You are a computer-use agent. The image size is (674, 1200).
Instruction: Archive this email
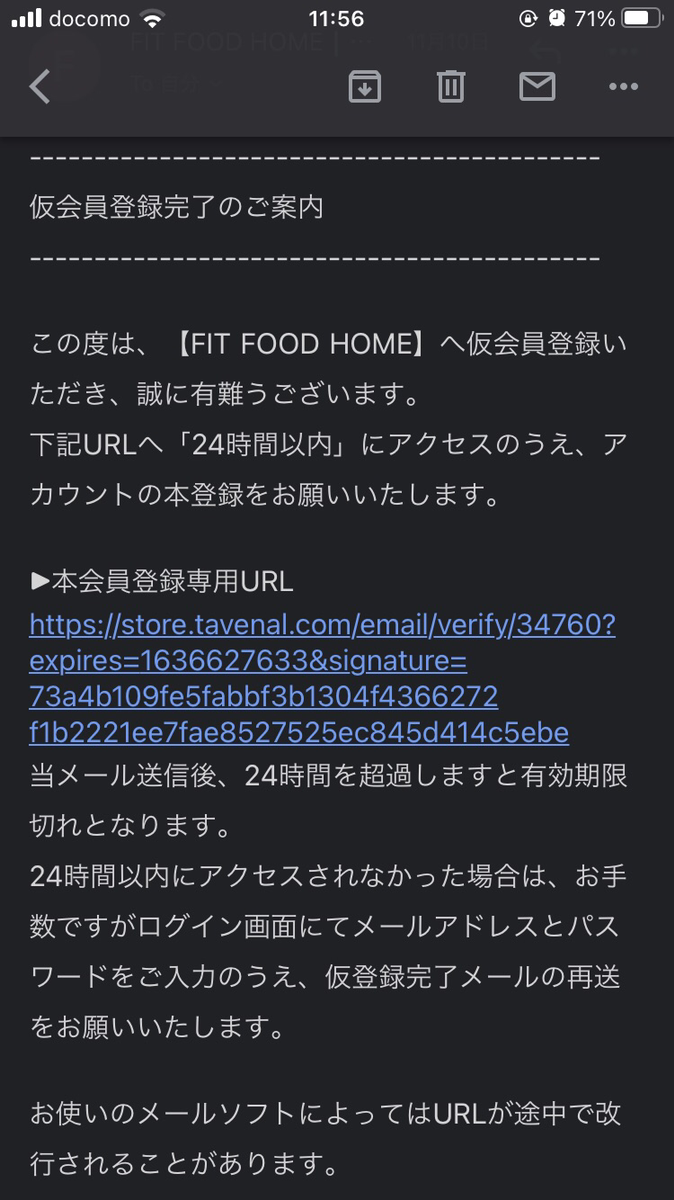tap(365, 87)
